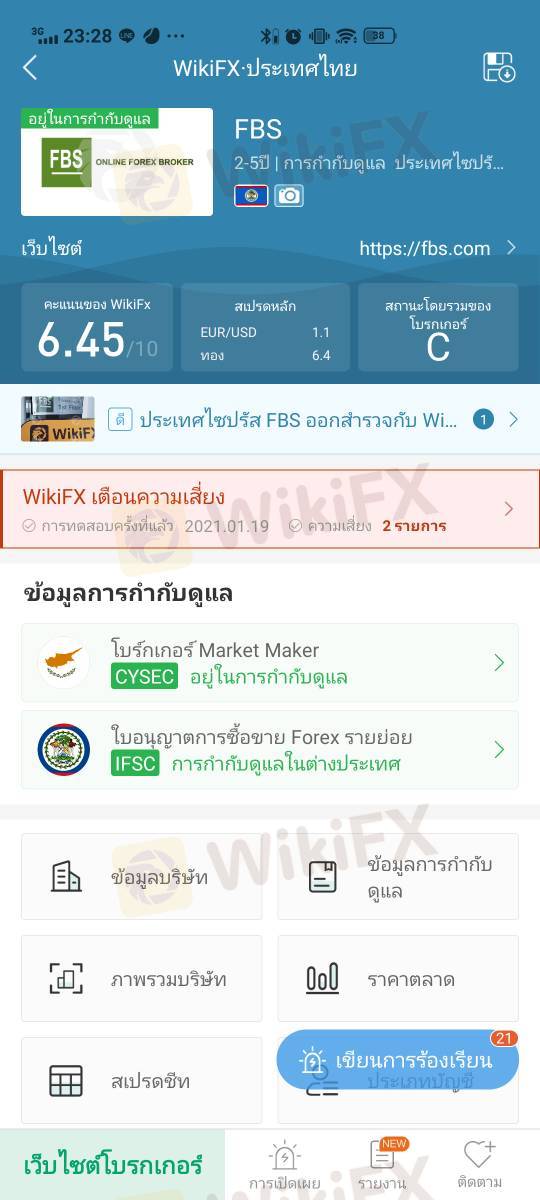Open รายงาน in the bottom bar
The image size is (540, 1200).
(381, 1166)
